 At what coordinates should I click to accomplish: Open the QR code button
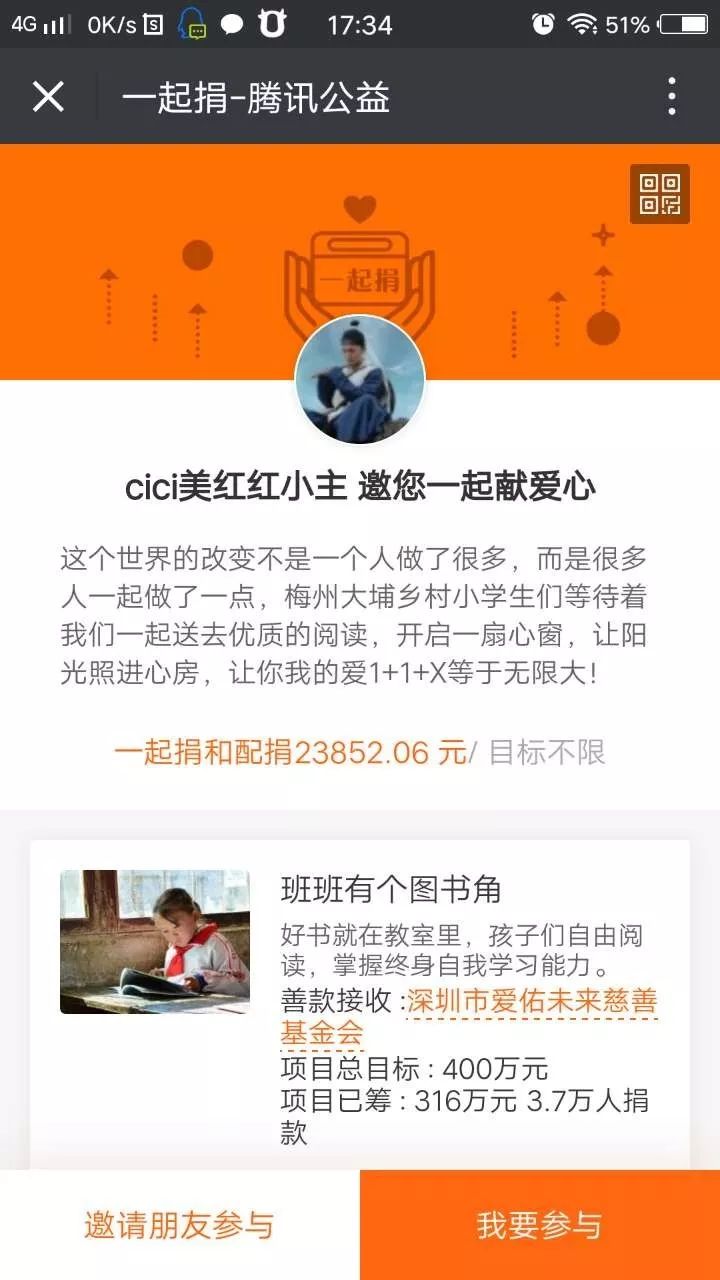660,194
